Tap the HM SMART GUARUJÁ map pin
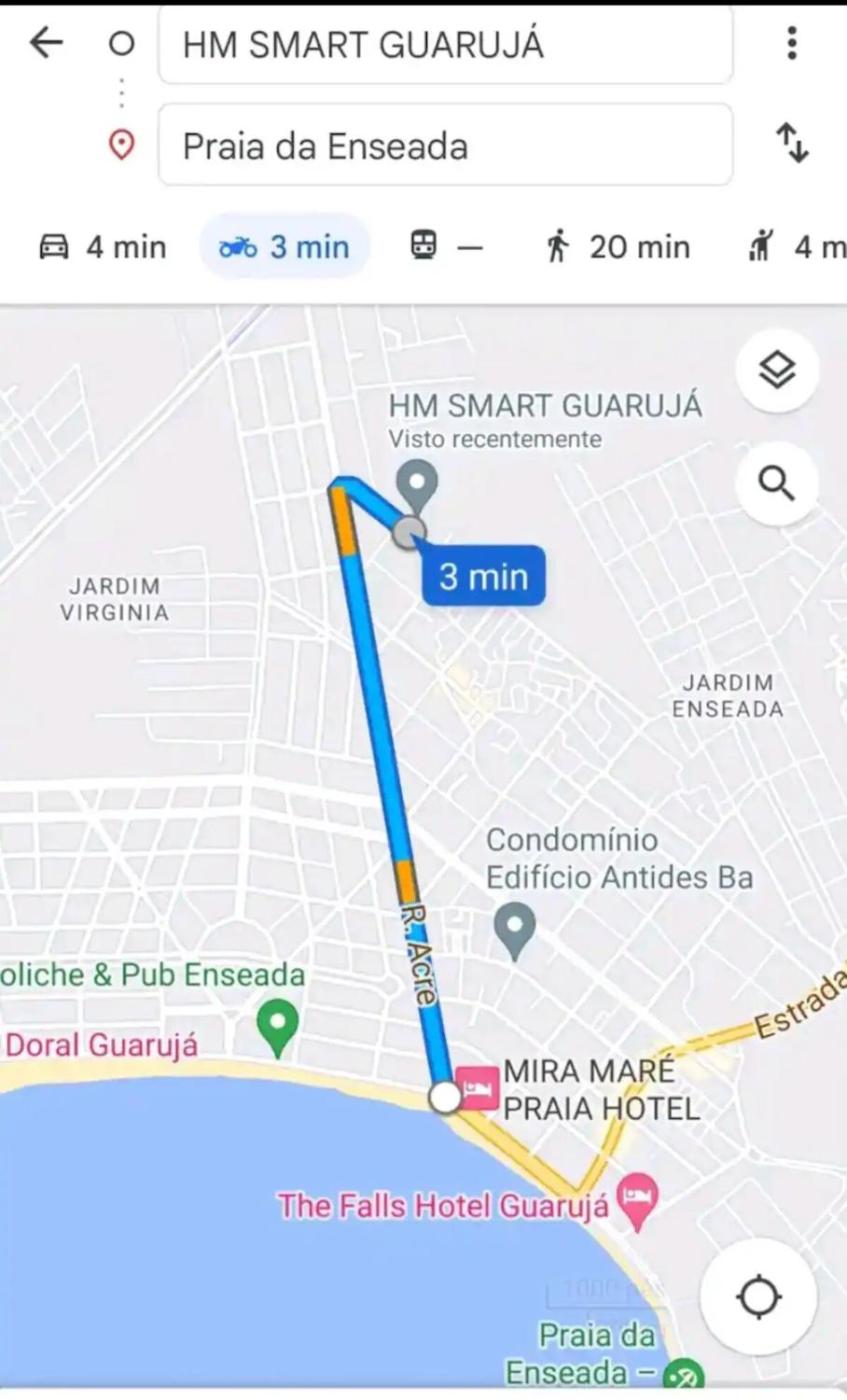Screen dimensions: 847x1400 [416, 481]
